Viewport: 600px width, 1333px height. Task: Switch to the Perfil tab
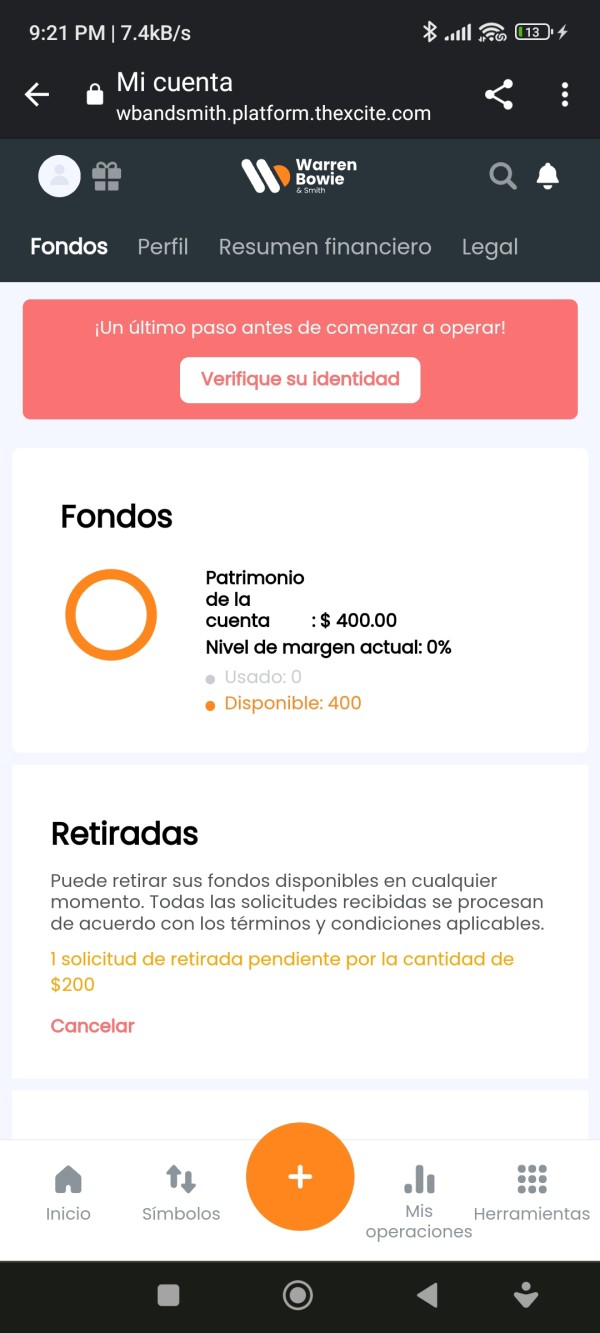[163, 247]
